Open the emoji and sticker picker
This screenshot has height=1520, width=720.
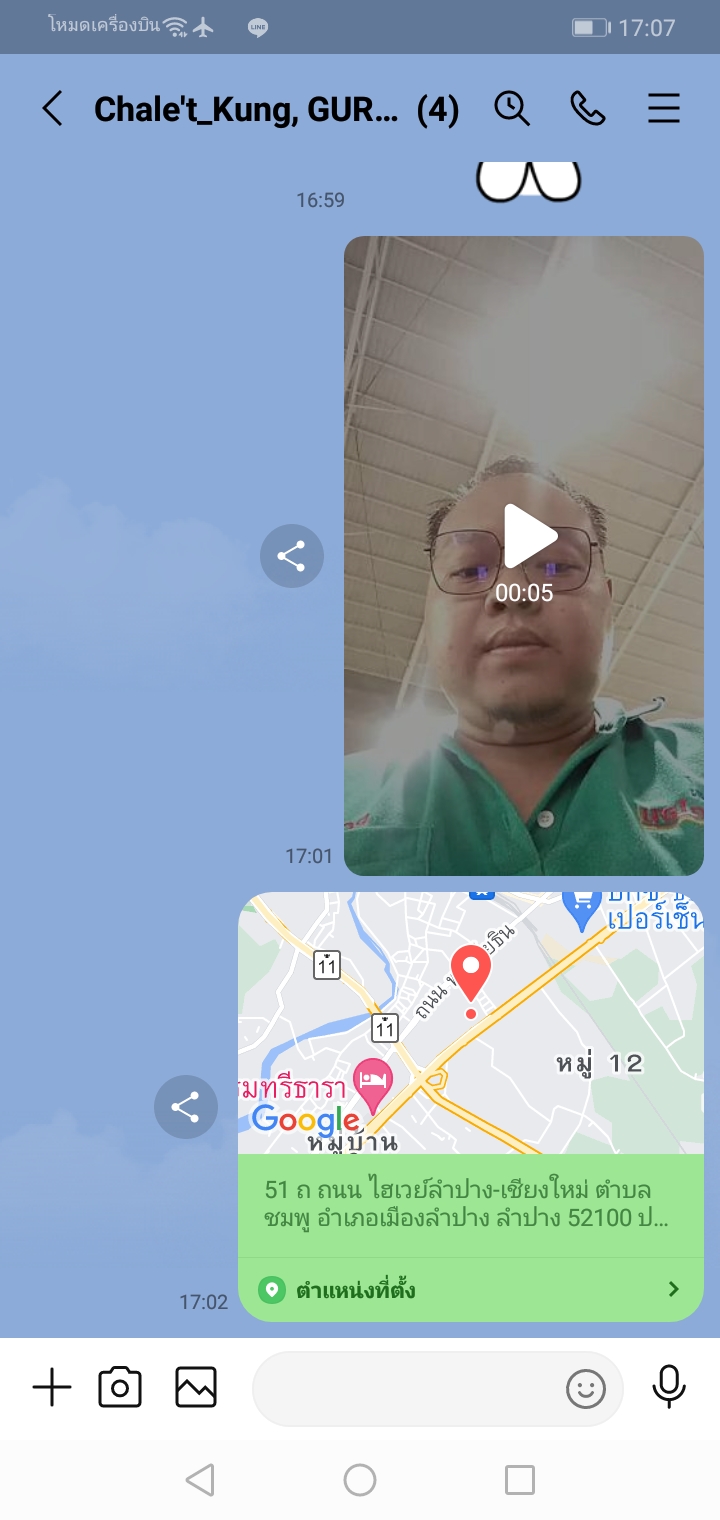586,1388
